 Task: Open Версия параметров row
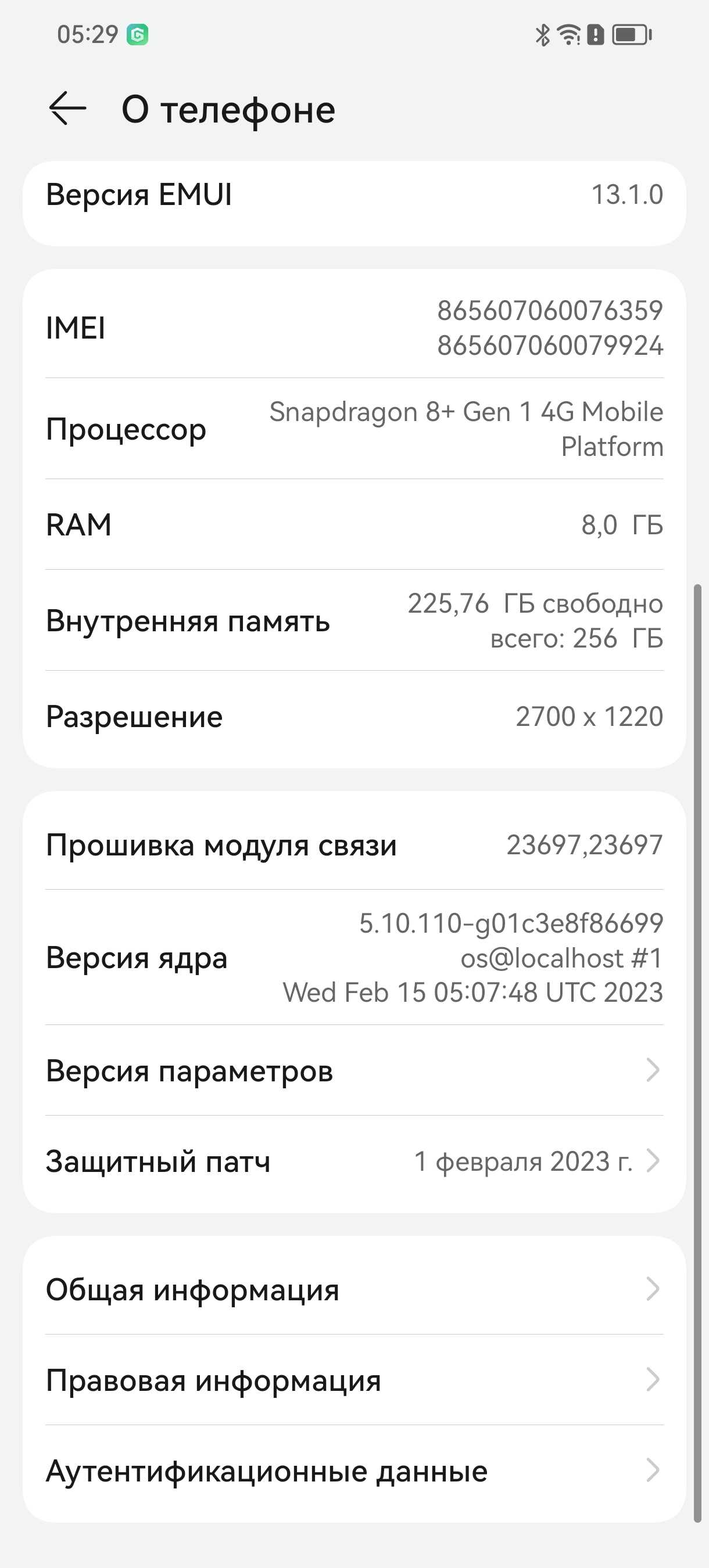[x=353, y=1071]
